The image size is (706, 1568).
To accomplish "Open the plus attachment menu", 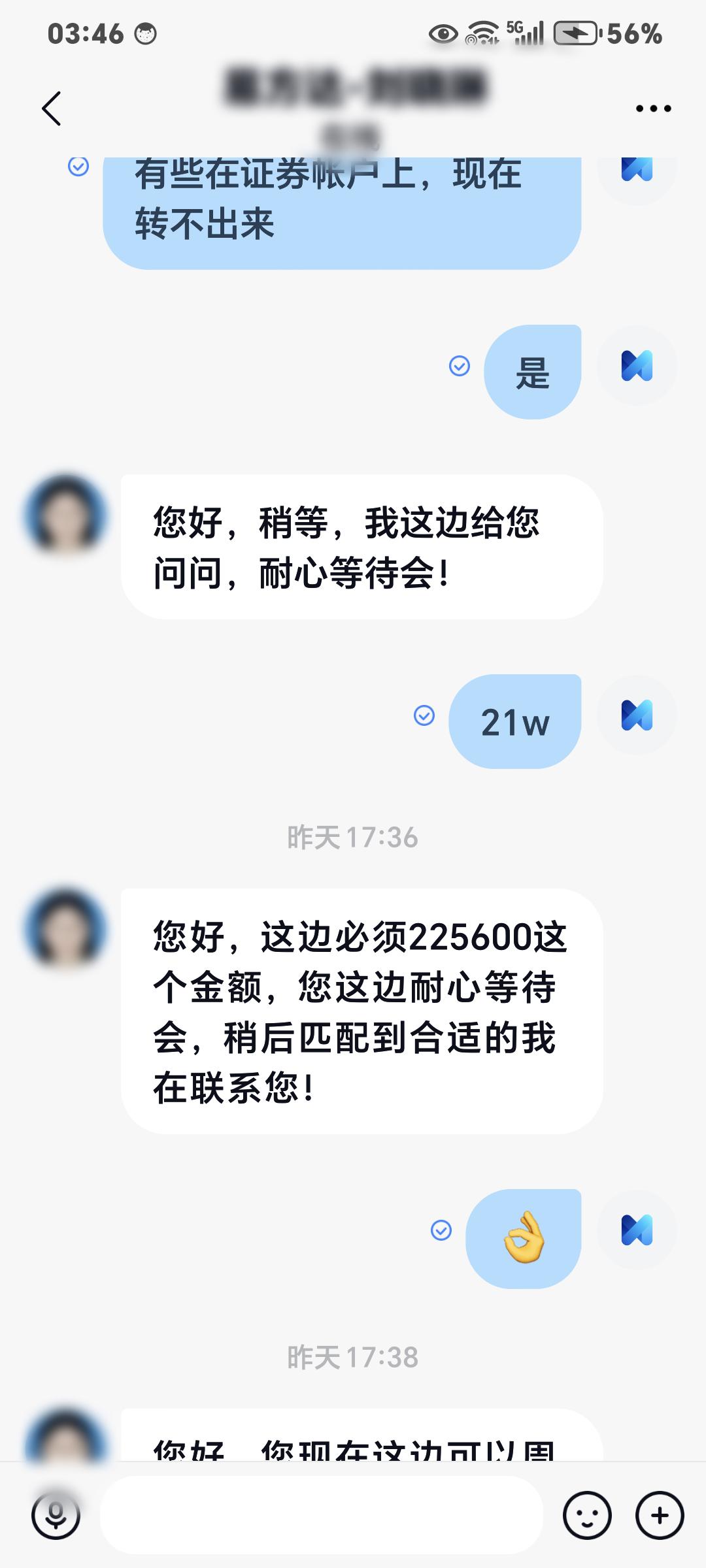I will click(660, 1515).
